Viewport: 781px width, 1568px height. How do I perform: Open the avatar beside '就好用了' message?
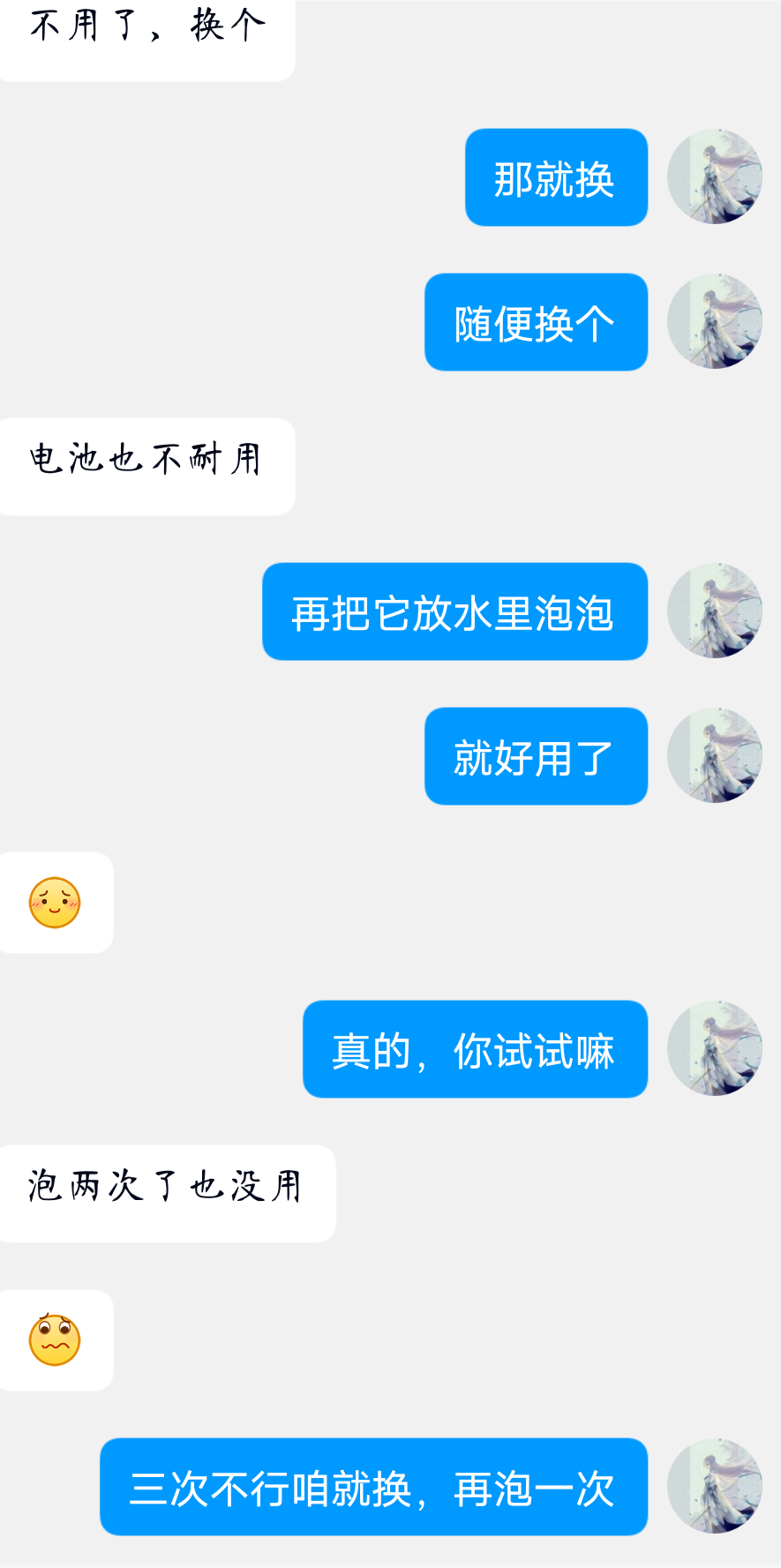point(715,756)
